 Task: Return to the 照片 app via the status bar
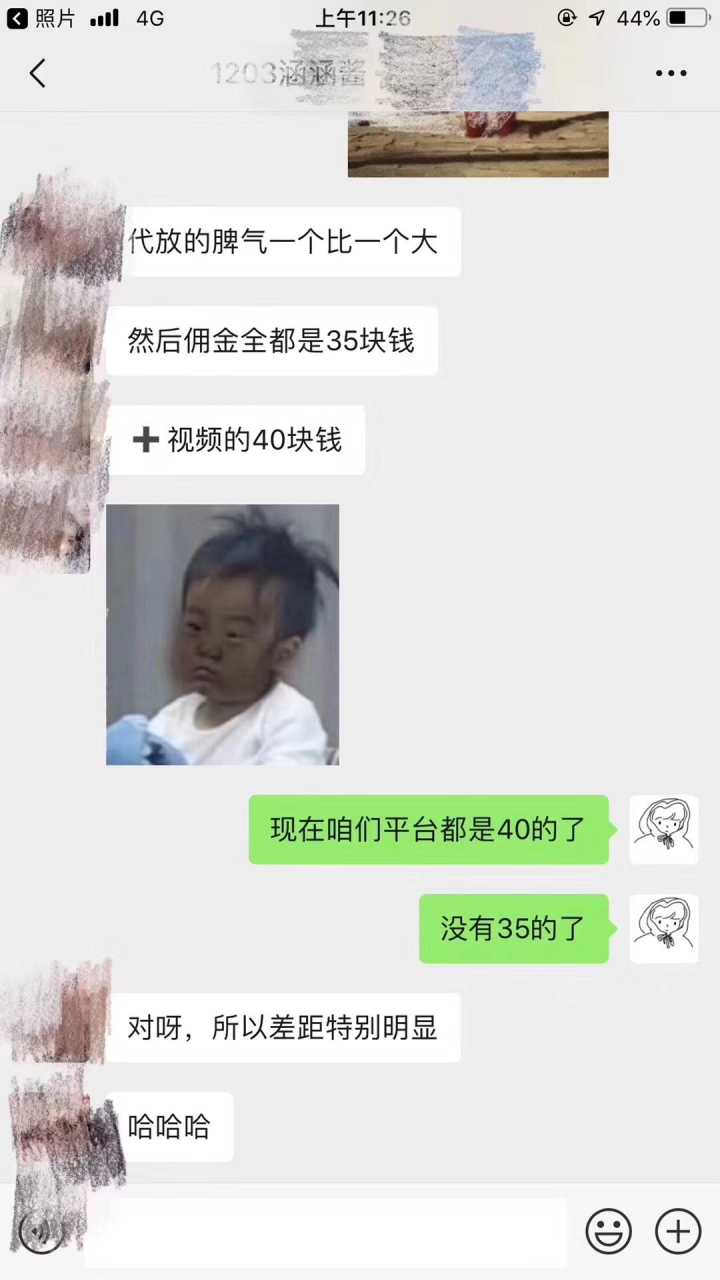pyautogui.click(x=42, y=18)
